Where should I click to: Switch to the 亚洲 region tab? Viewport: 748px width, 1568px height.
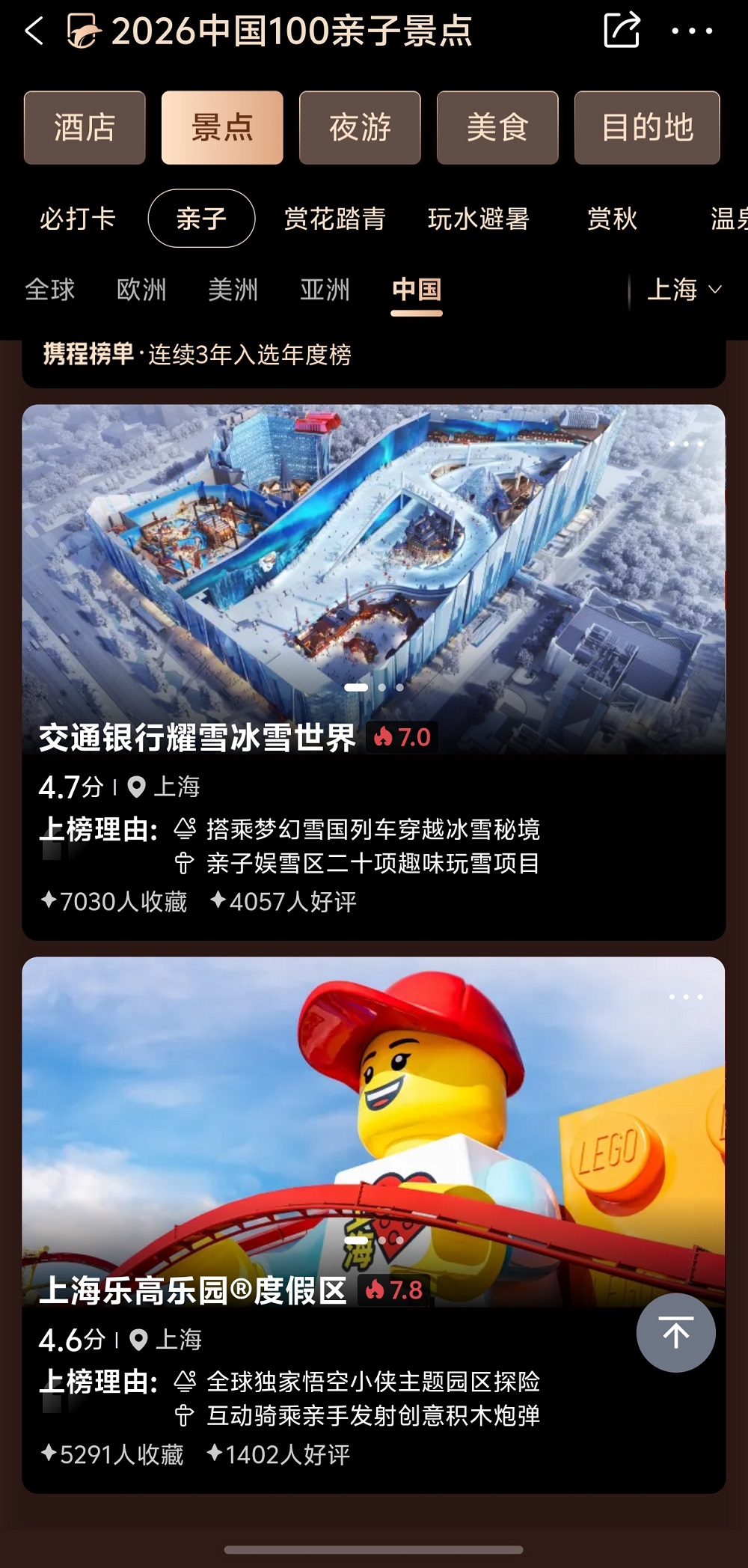[x=325, y=290]
